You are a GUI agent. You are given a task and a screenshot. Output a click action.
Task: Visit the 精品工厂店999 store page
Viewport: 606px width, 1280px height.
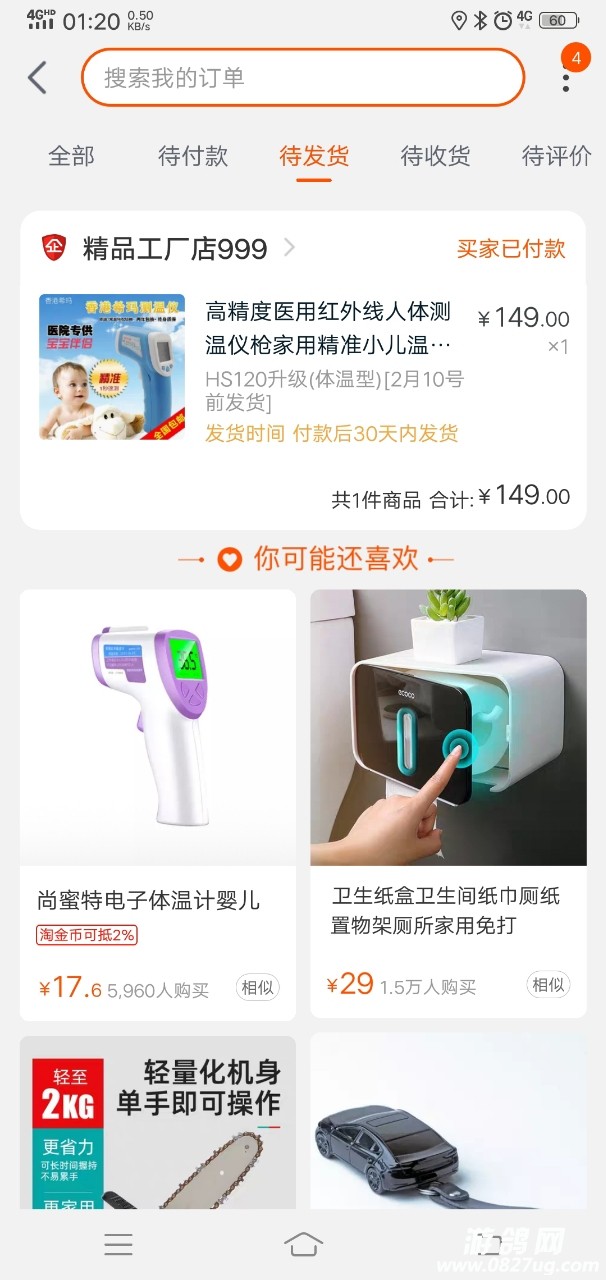tap(175, 248)
